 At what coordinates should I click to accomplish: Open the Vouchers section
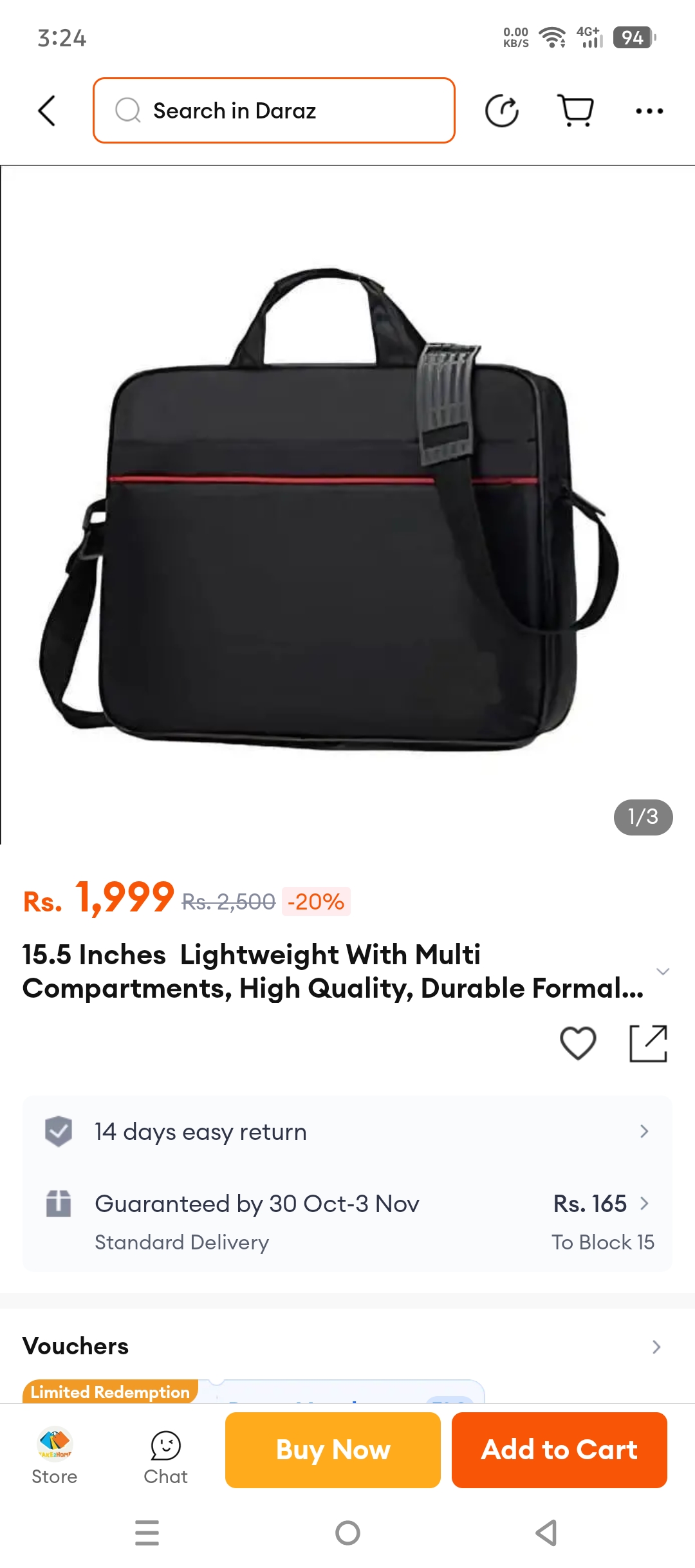click(347, 1347)
